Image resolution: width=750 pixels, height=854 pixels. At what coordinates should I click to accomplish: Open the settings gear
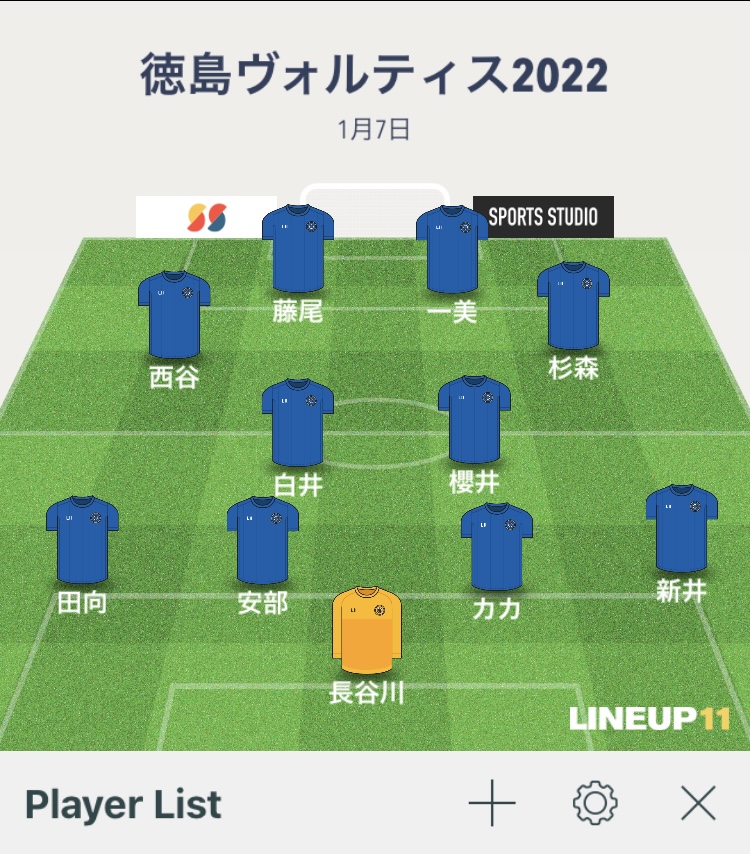tap(595, 803)
